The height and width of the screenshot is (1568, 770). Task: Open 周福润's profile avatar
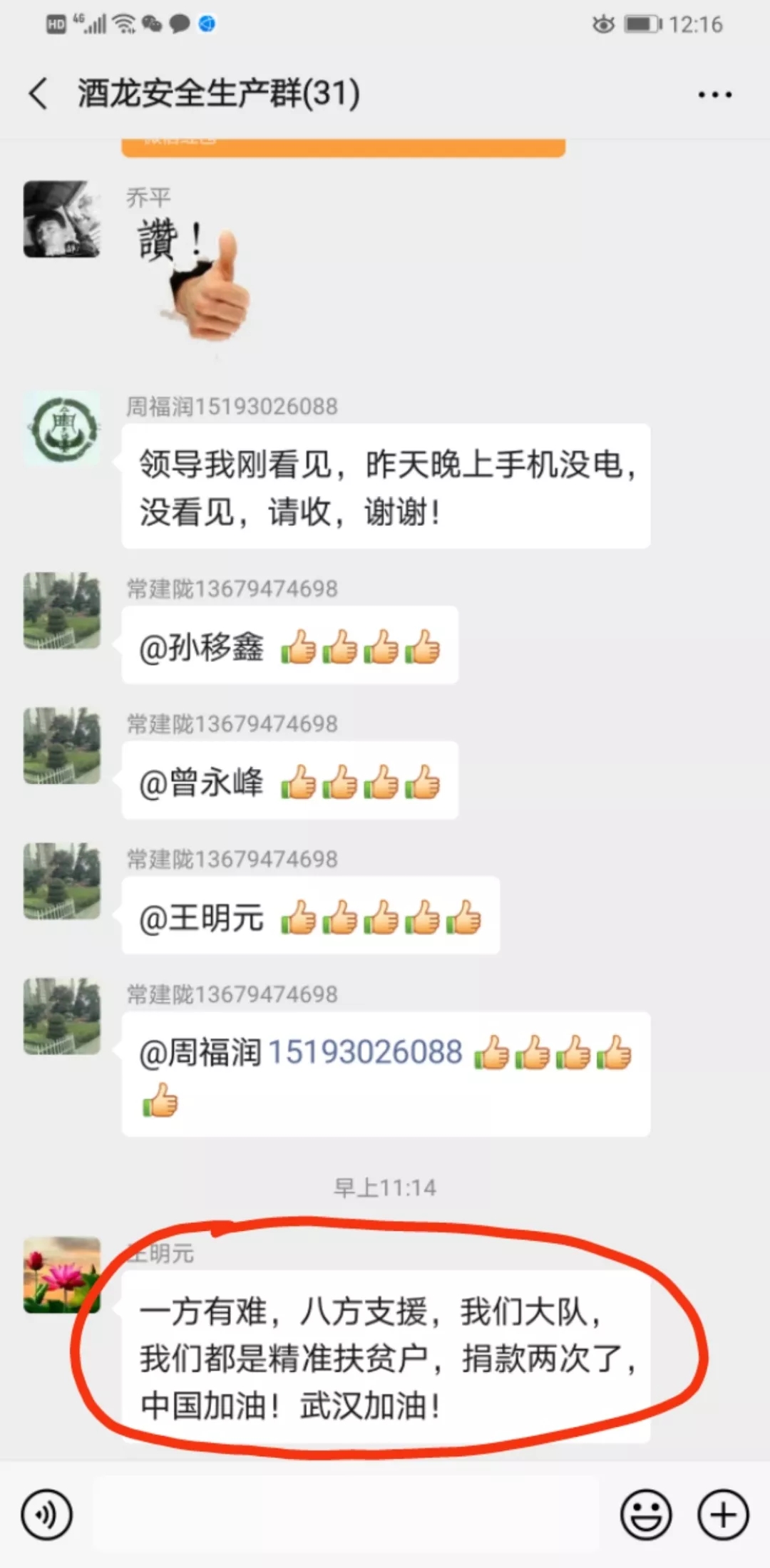[62, 428]
